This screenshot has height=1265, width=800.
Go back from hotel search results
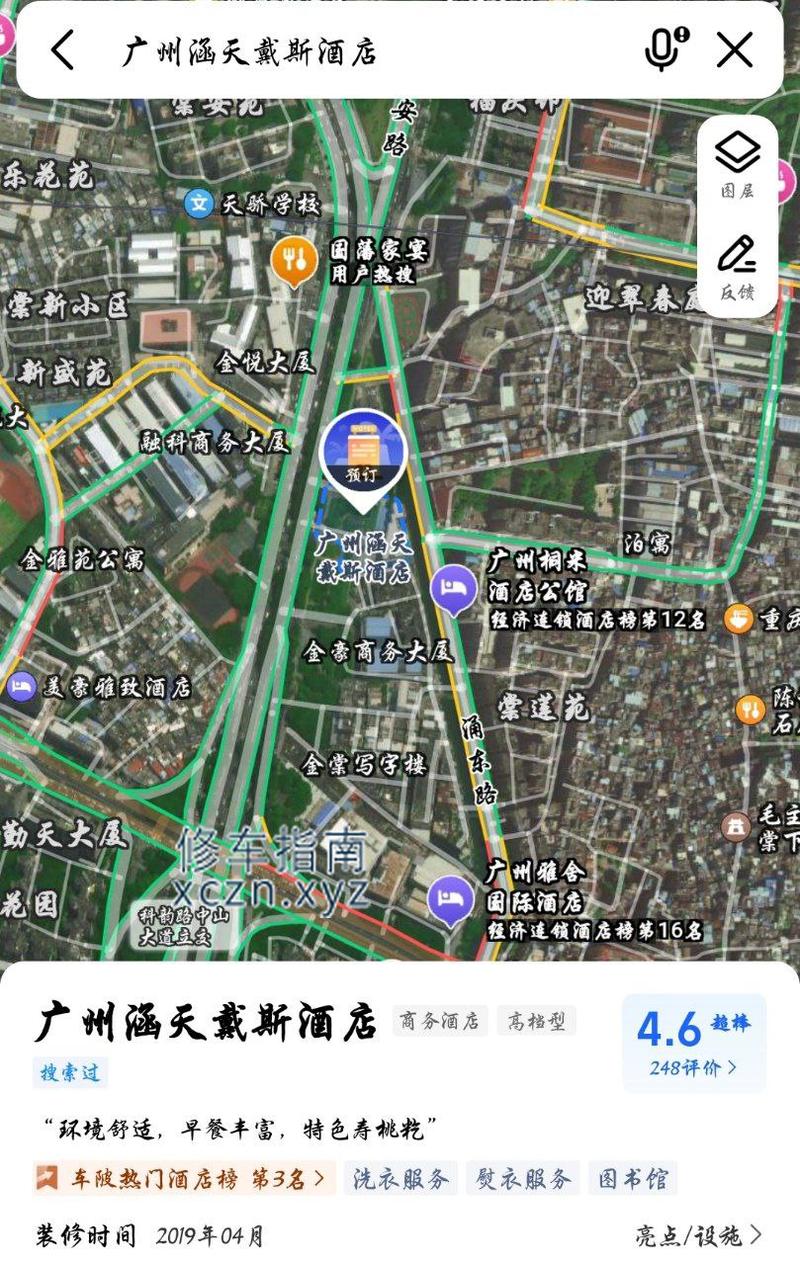coord(62,50)
